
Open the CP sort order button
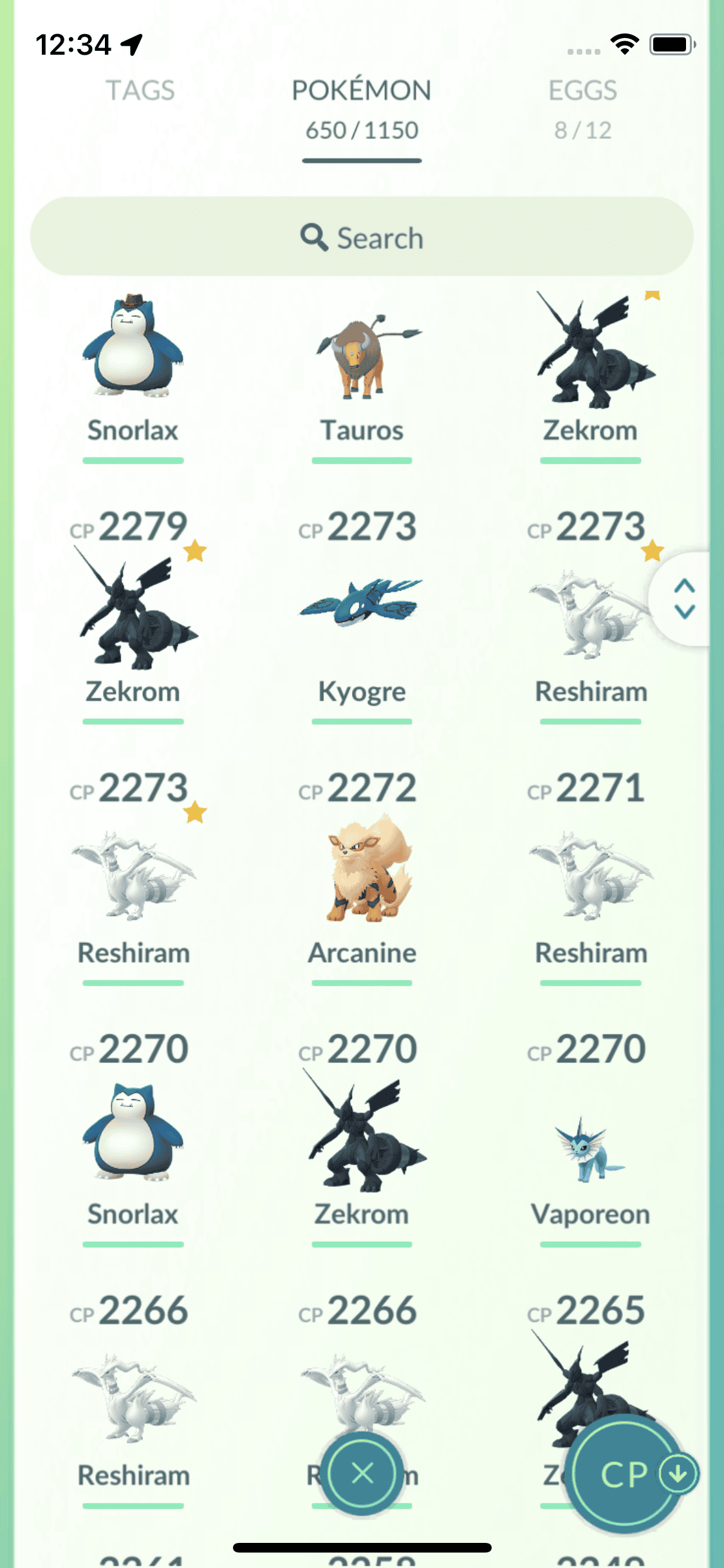[627, 1473]
